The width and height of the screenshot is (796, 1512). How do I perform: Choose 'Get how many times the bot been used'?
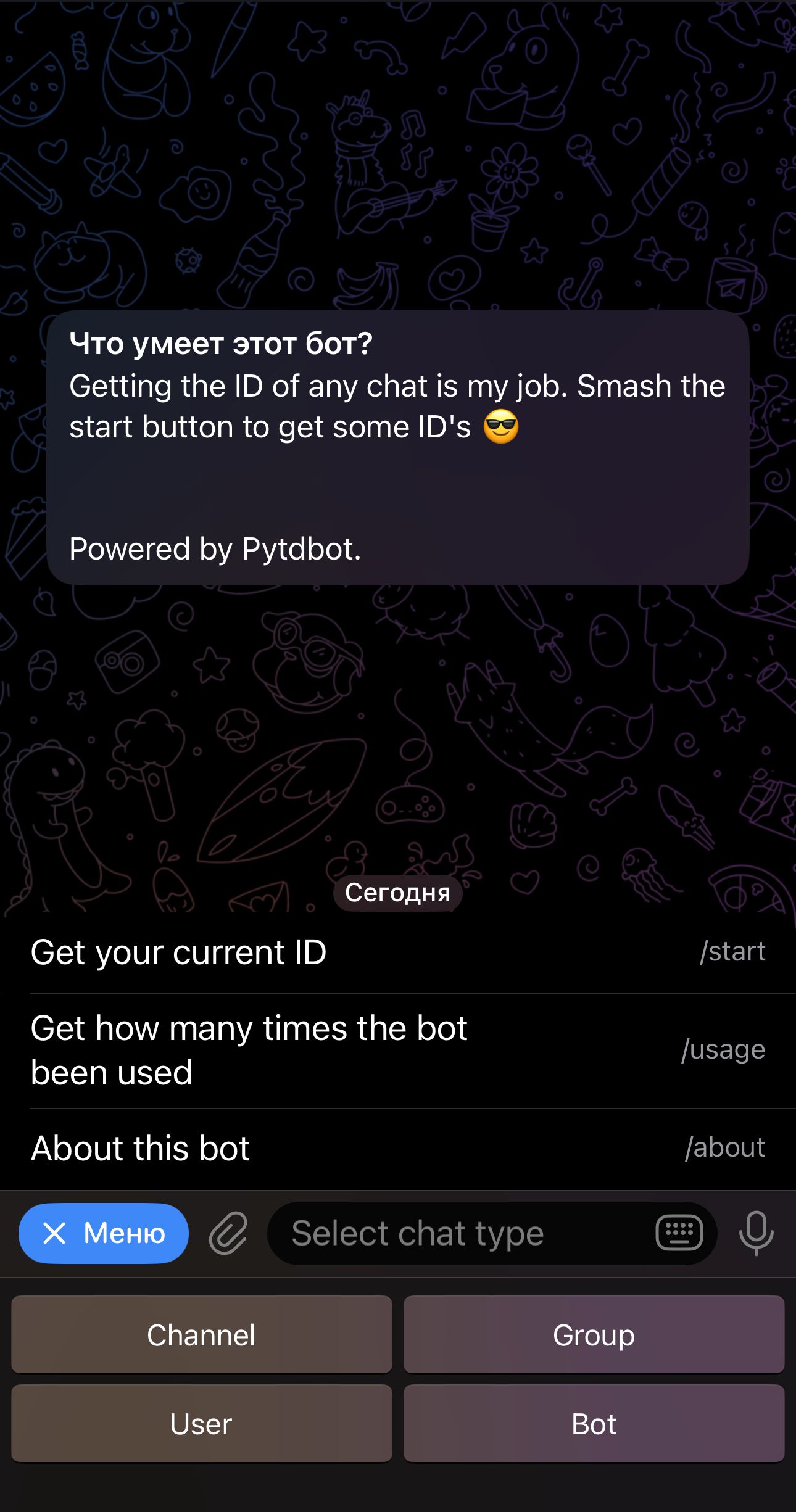(249, 1049)
